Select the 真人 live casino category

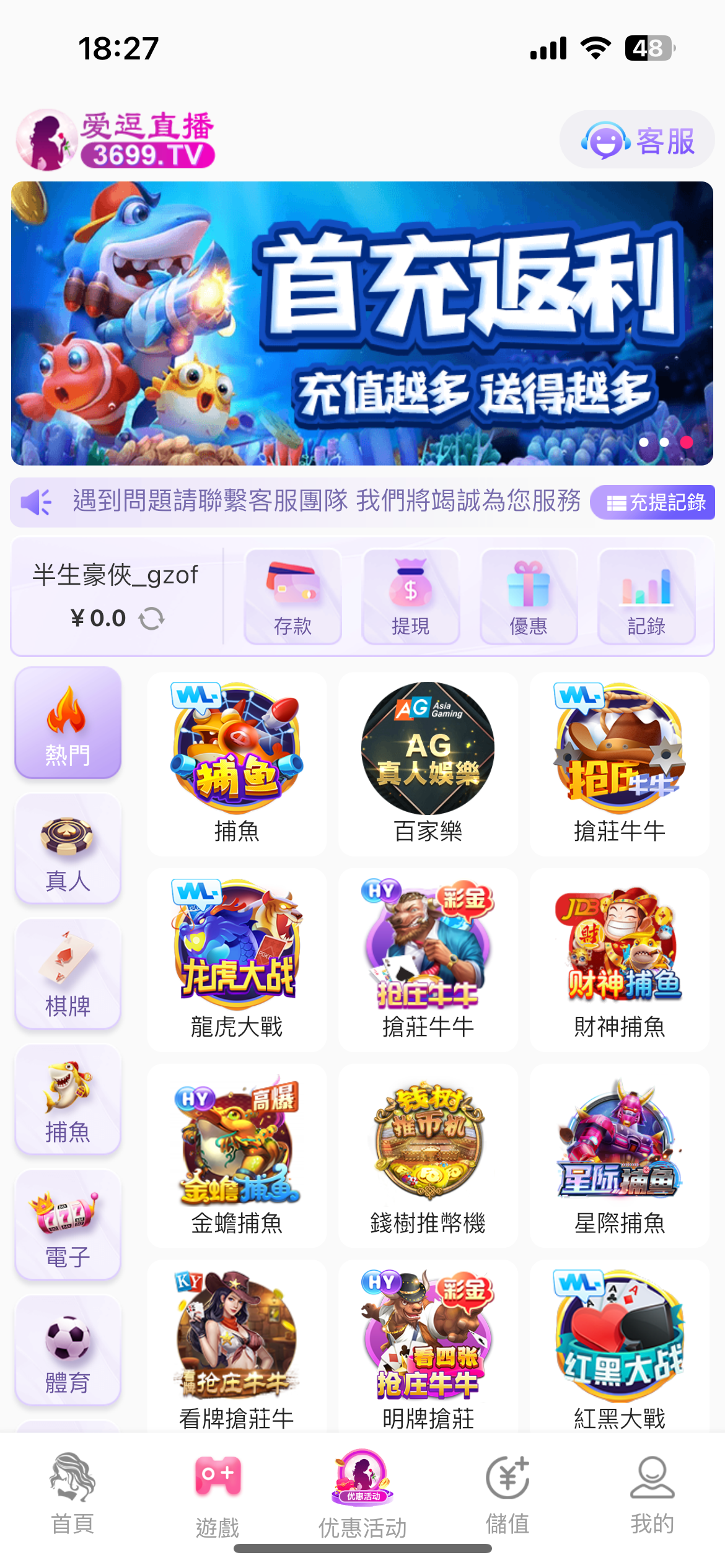[68, 850]
